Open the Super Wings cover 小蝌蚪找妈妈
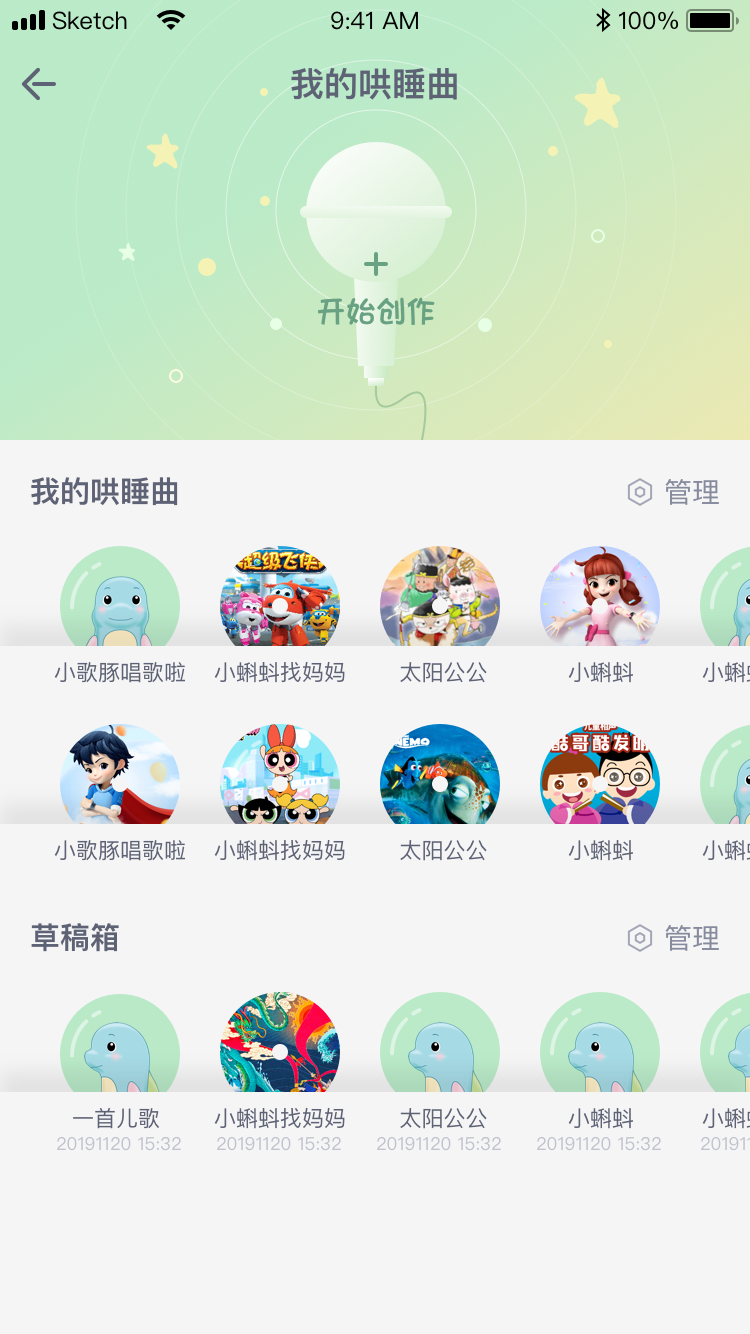The image size is (750, 1334). click(x=280, y=606)
